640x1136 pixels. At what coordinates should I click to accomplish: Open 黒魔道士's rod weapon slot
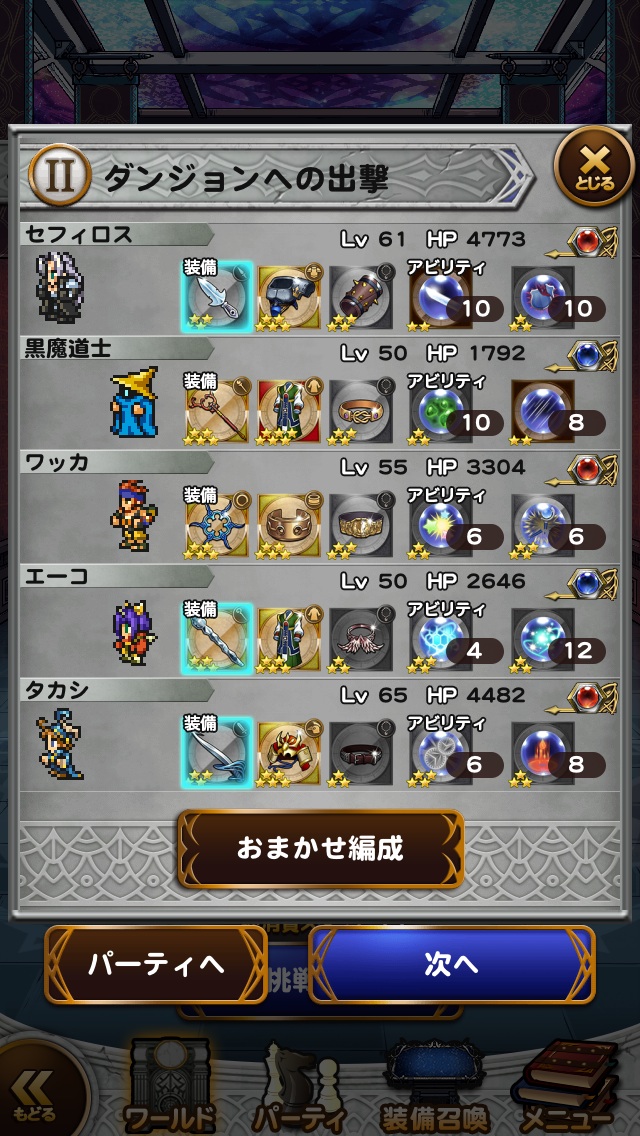[x=215, y=410]
